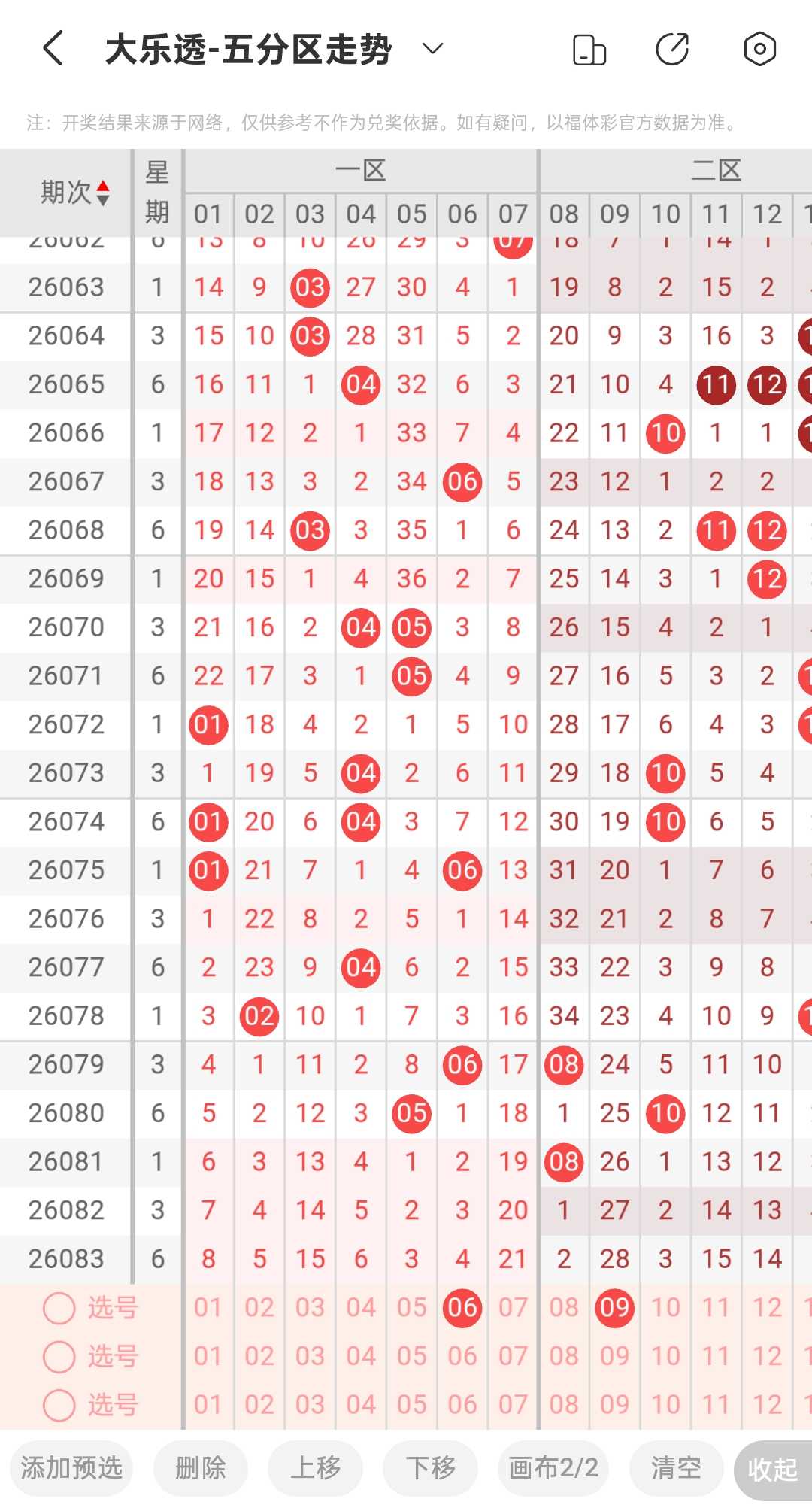Select the second 选号 row radio button
The height and width of the screenshot is (1508, 812).
pyautogui.click(x=59, y=1357)
